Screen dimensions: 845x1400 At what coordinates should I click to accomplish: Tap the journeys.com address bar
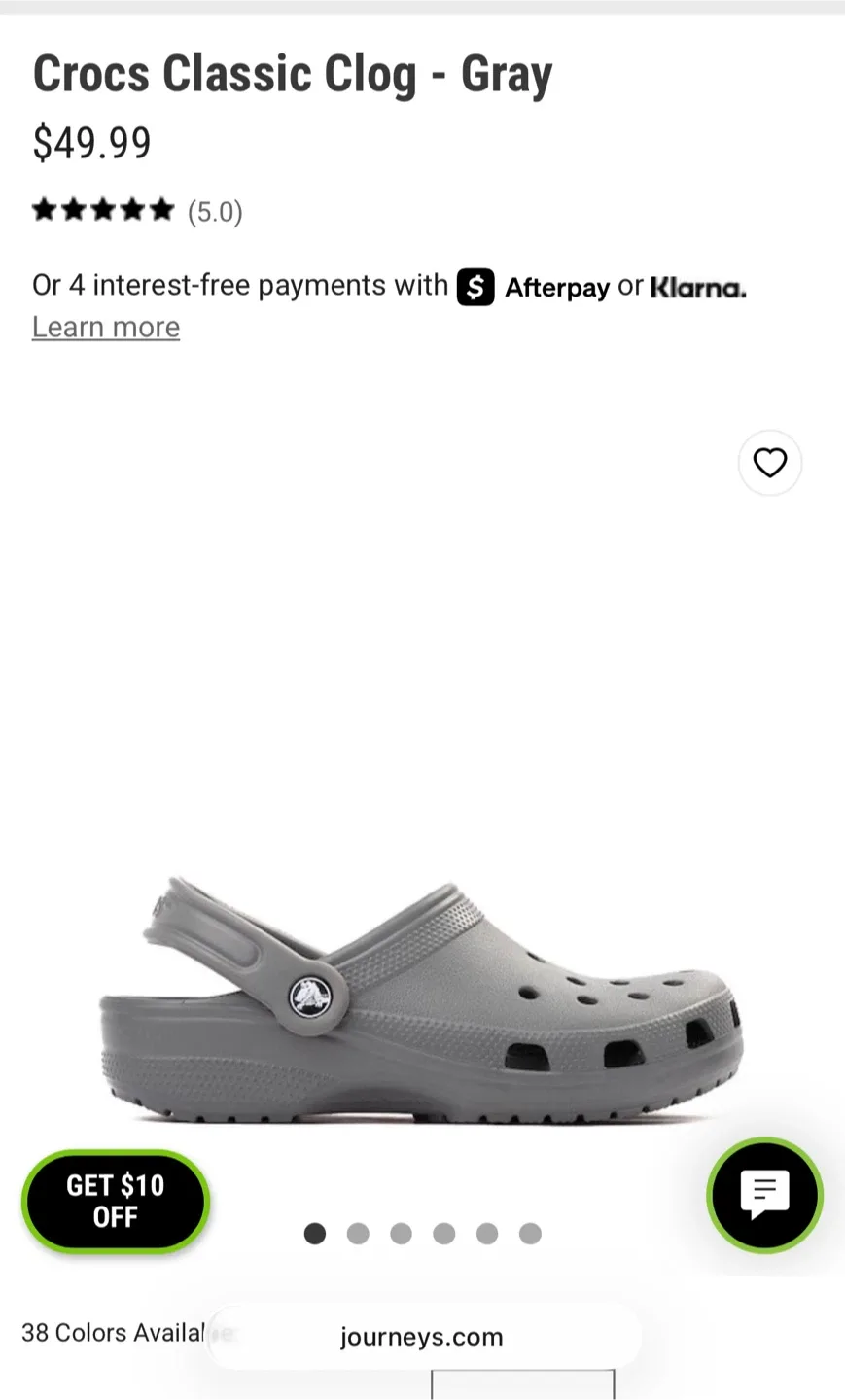[x=423, y=1336]
